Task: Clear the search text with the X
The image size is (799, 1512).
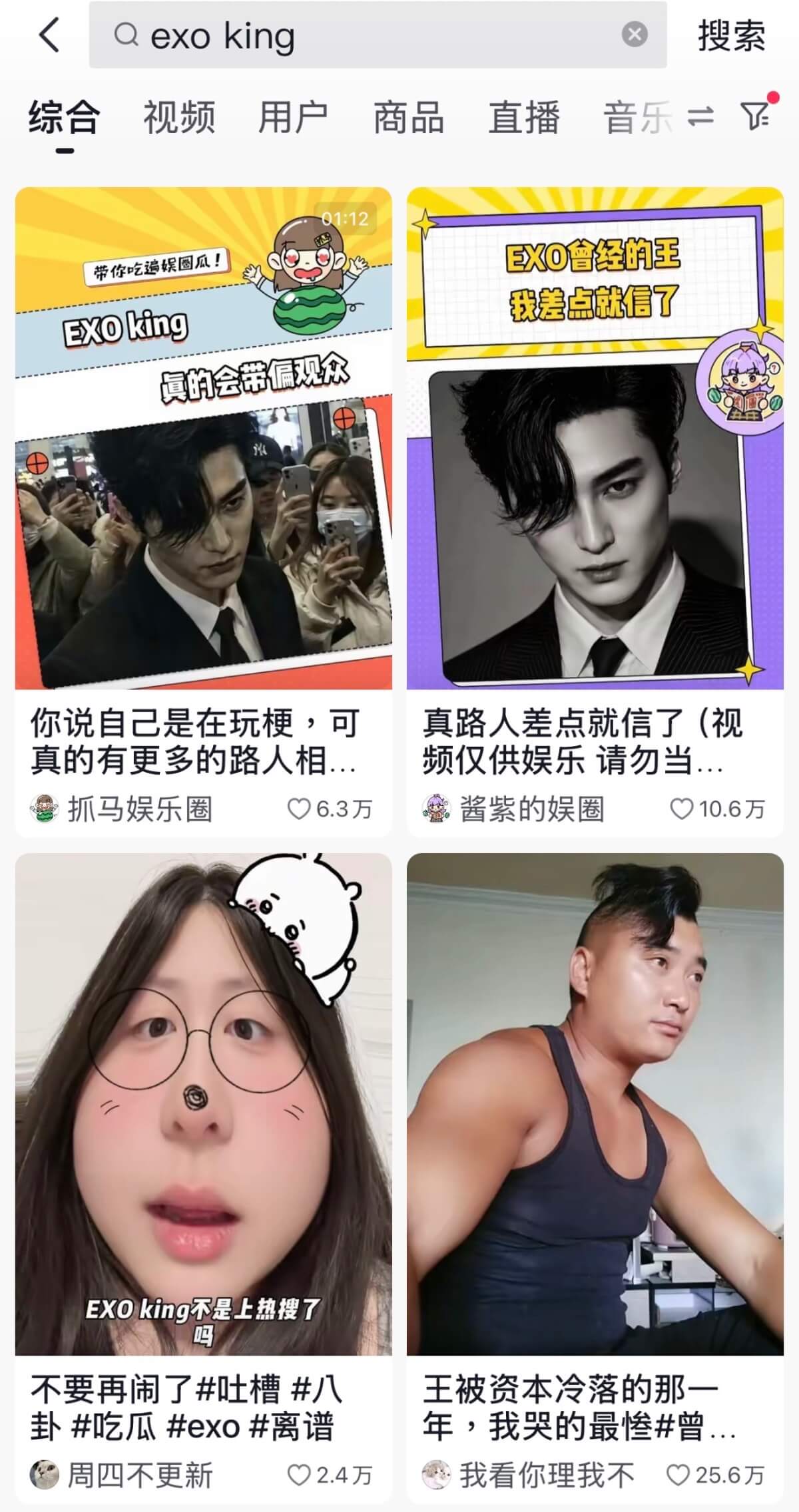Action: [635, 34]
